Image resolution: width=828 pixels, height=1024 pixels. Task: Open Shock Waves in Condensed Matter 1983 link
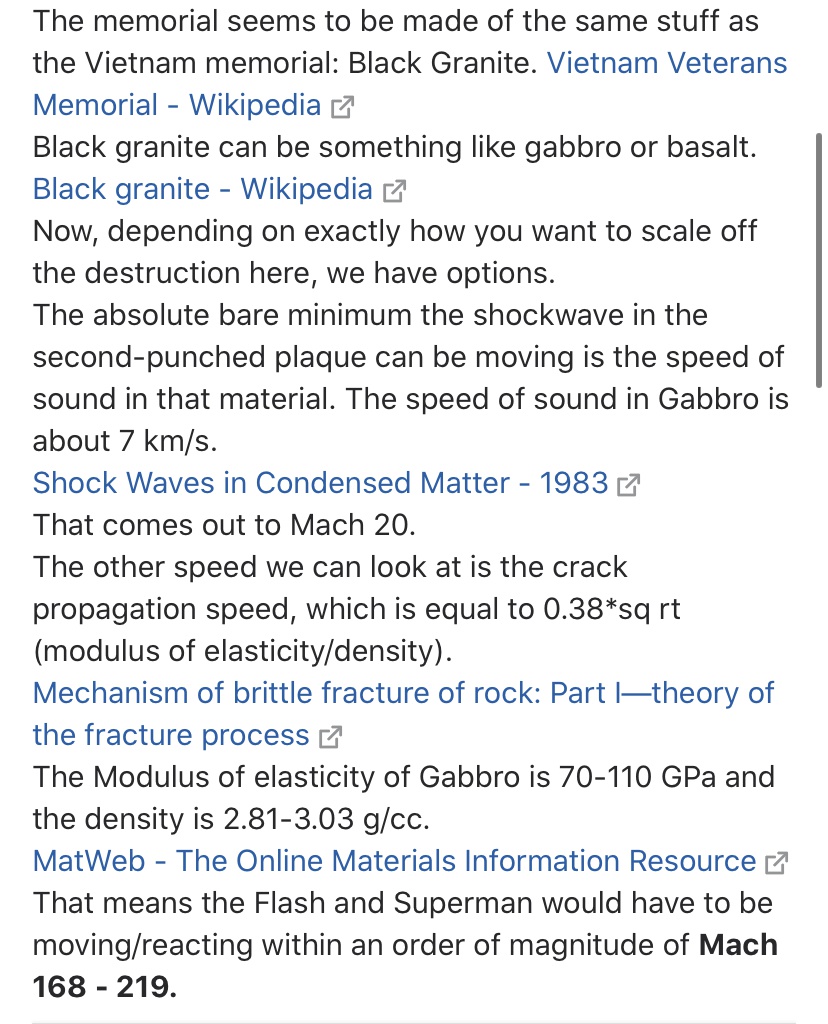click(x=320, y=483)
